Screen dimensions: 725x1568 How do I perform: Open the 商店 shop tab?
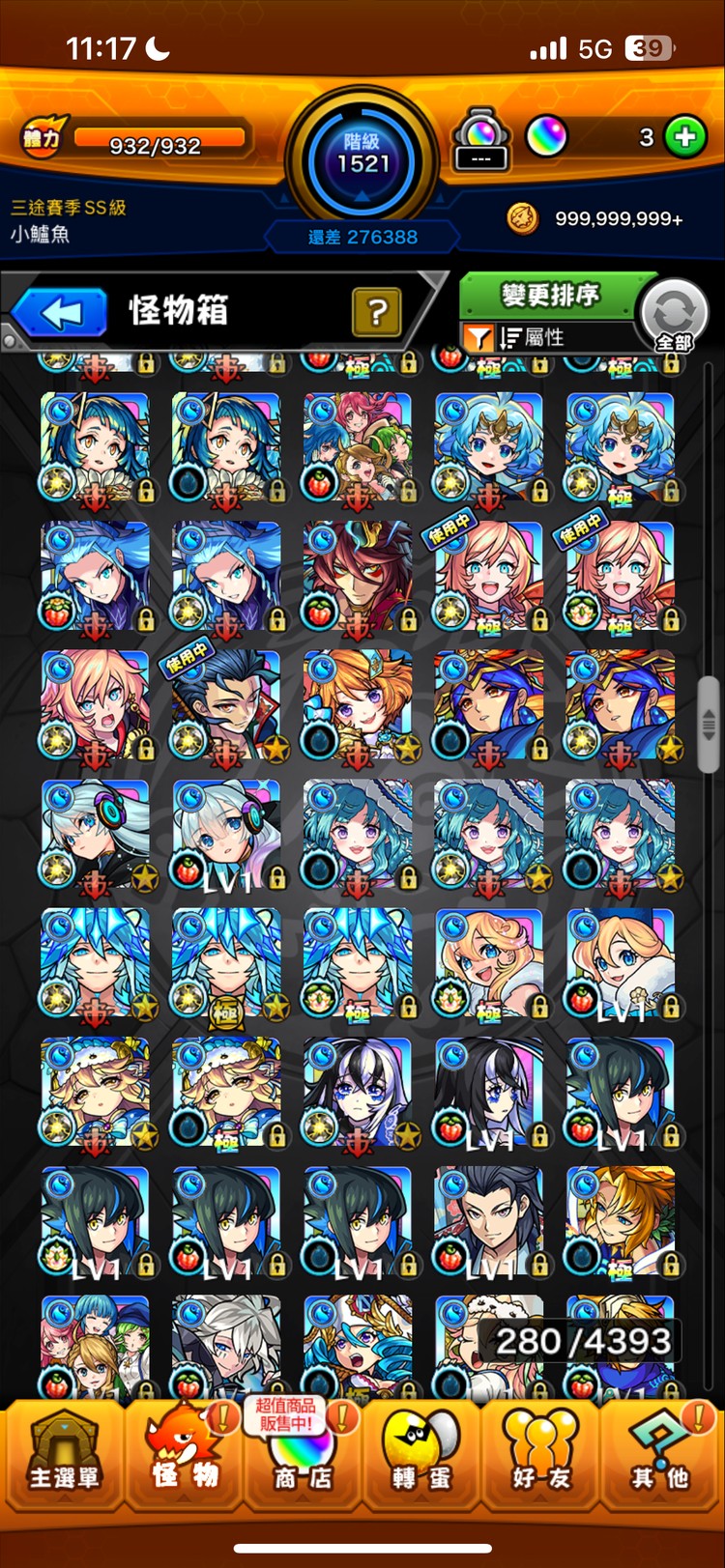(302, 1454)
